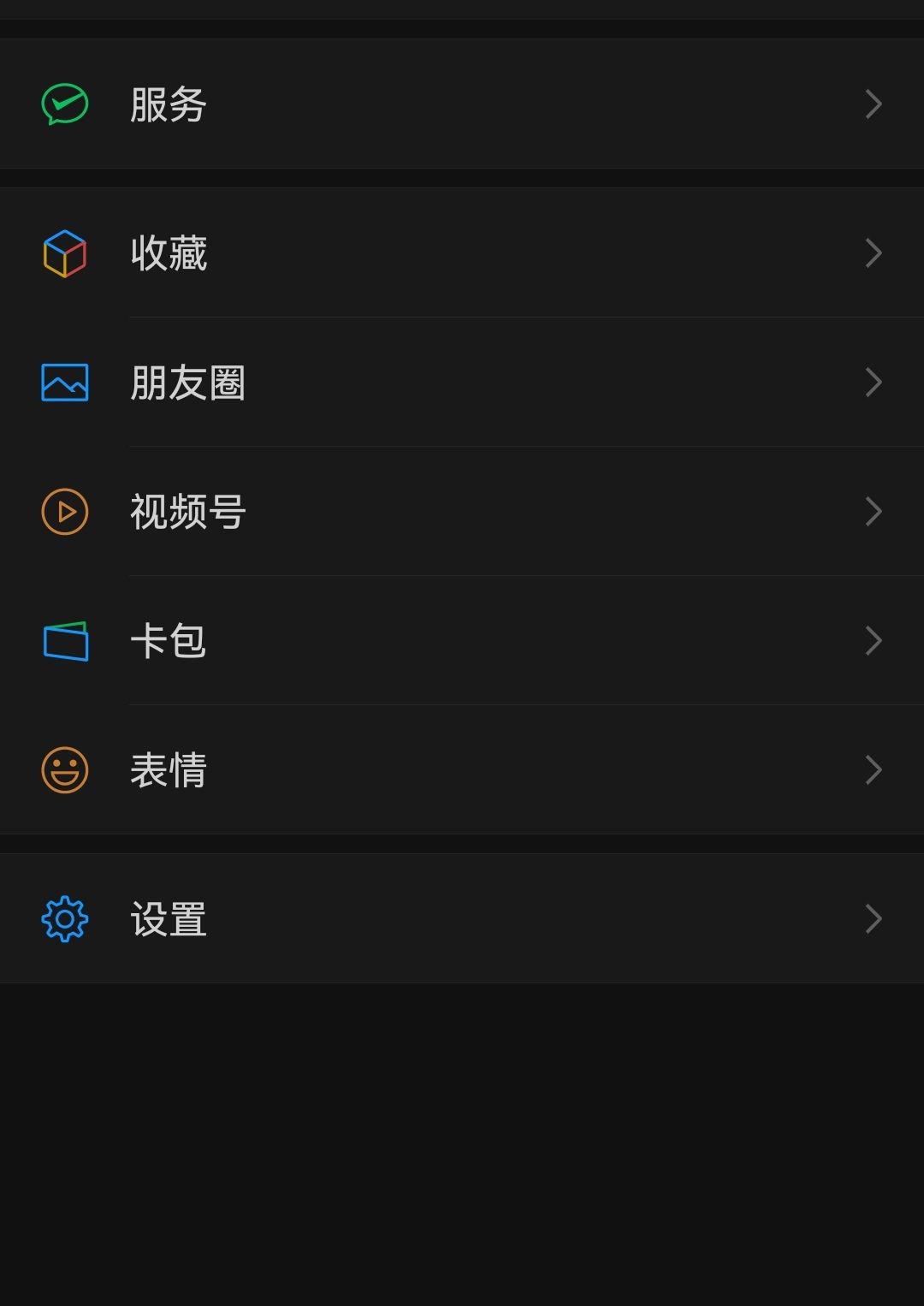The height and width of the screenshot is (1306, 924).
Task: Tap the chevron beside 视频号
Action: (874, 512)
